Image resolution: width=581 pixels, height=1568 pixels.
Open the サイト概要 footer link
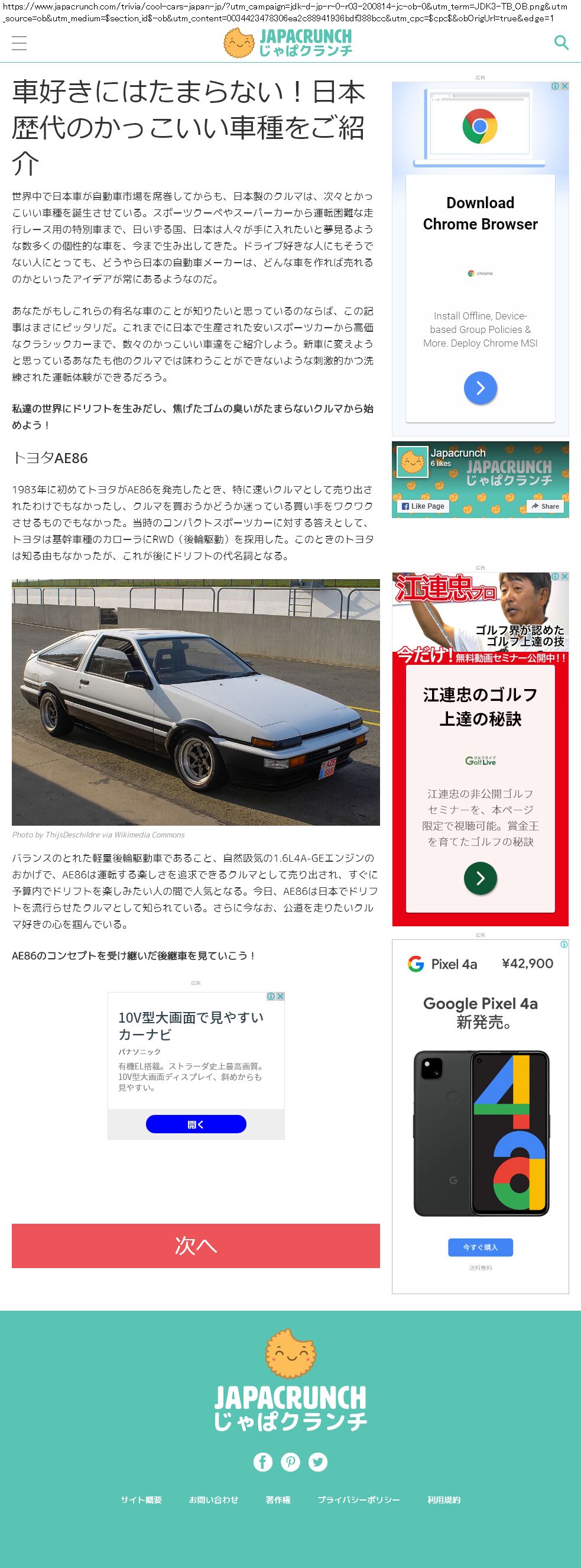(x=141, y=1500)
